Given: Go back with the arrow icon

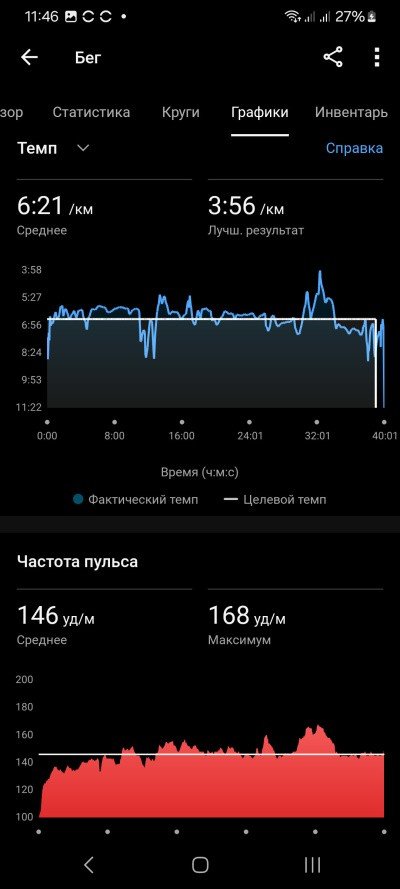Looking at the screenshot, I should (29, 57).
